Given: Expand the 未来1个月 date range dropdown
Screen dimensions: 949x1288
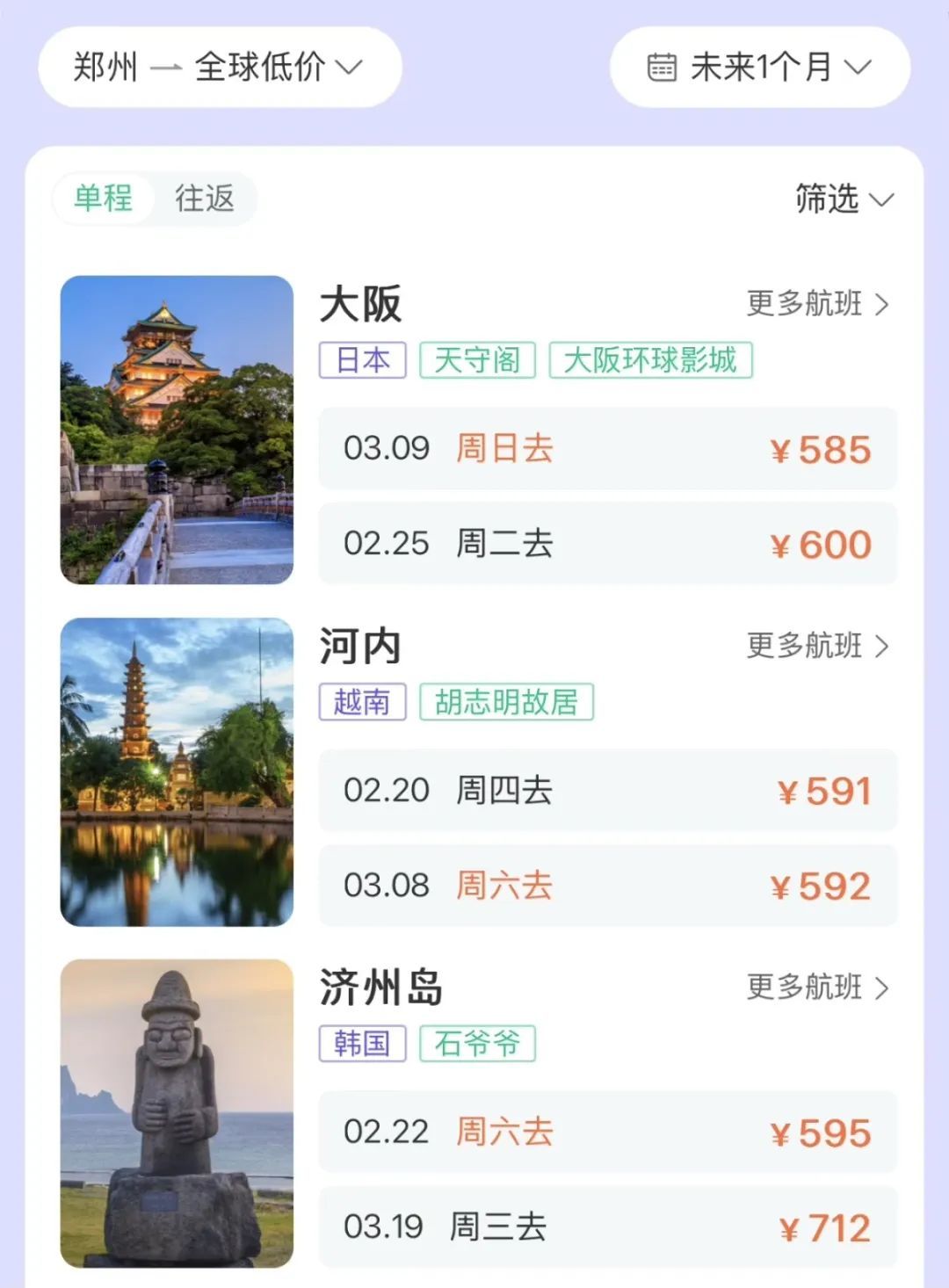Looking at the screenshot, I should 757,68.
